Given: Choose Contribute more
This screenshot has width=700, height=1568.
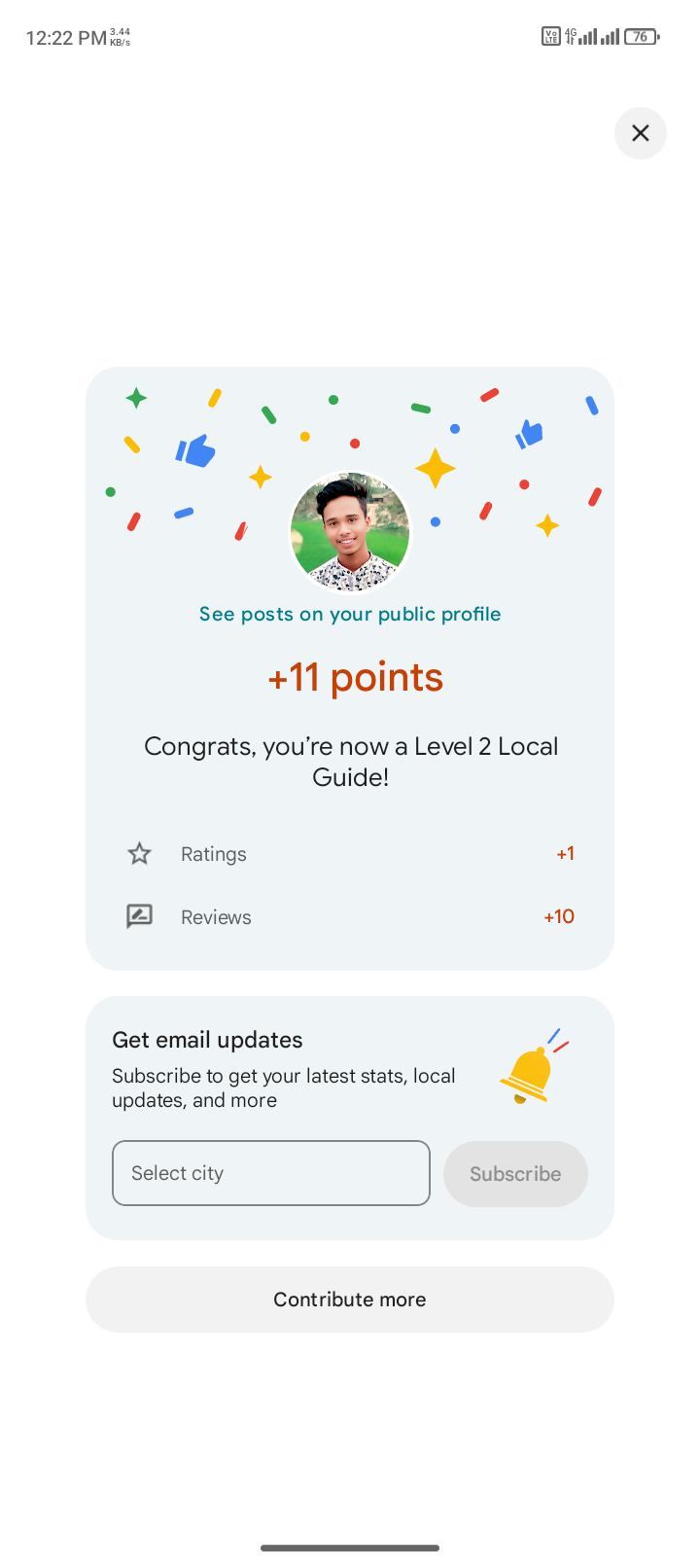Looking at the screenshot, I should (x=350, y=1300).
